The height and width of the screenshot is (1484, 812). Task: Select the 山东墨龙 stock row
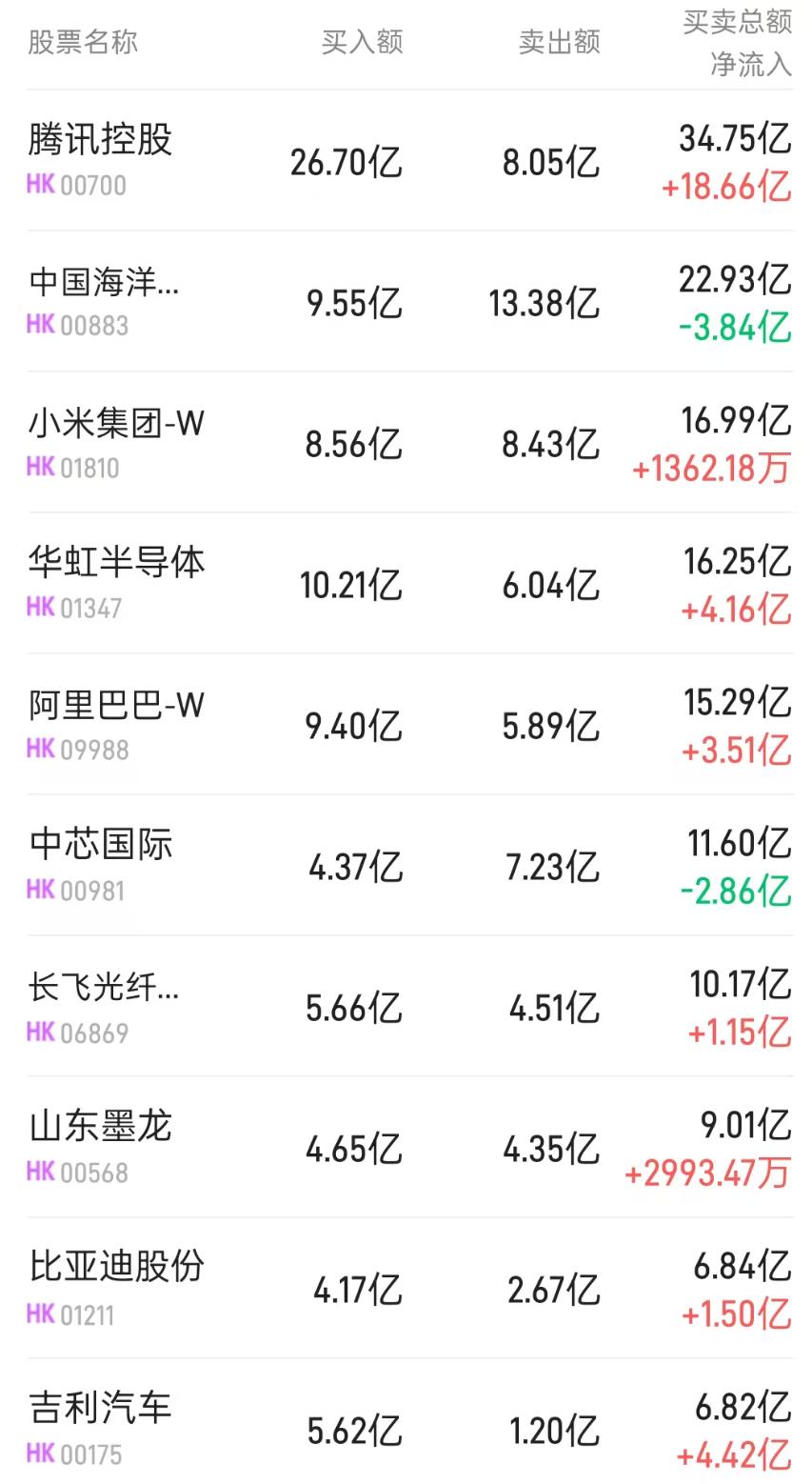(99, 1127)
